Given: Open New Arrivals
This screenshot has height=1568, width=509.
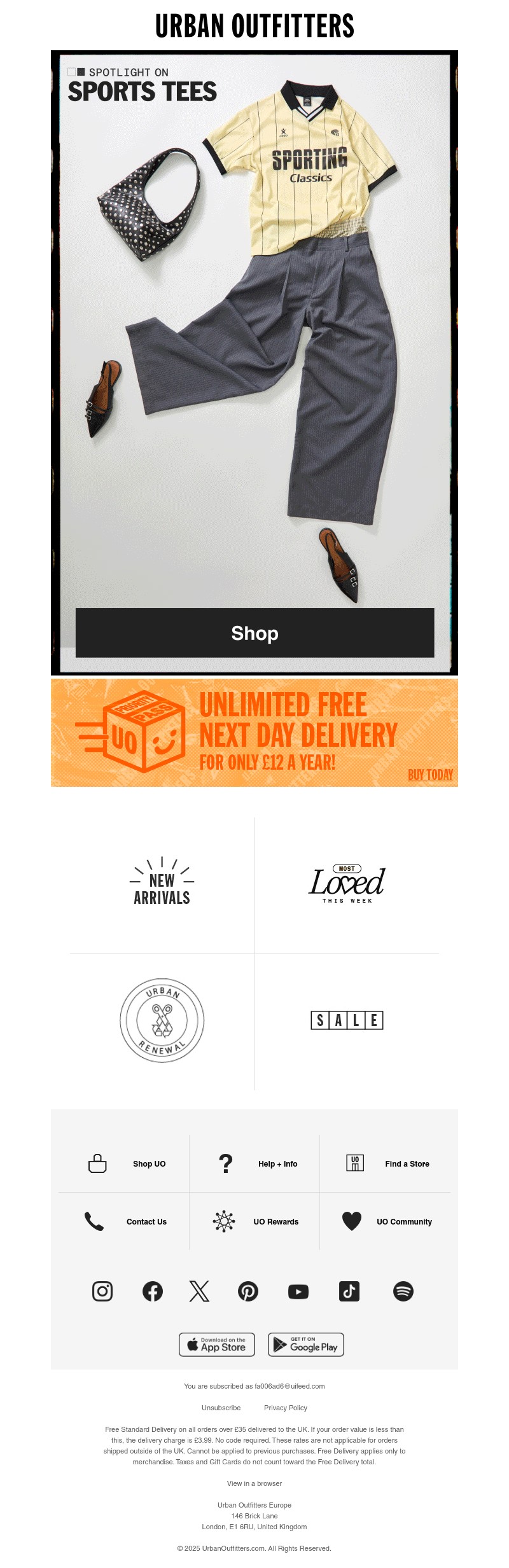Looking at the screenshot, I should (x=162, y=884).
